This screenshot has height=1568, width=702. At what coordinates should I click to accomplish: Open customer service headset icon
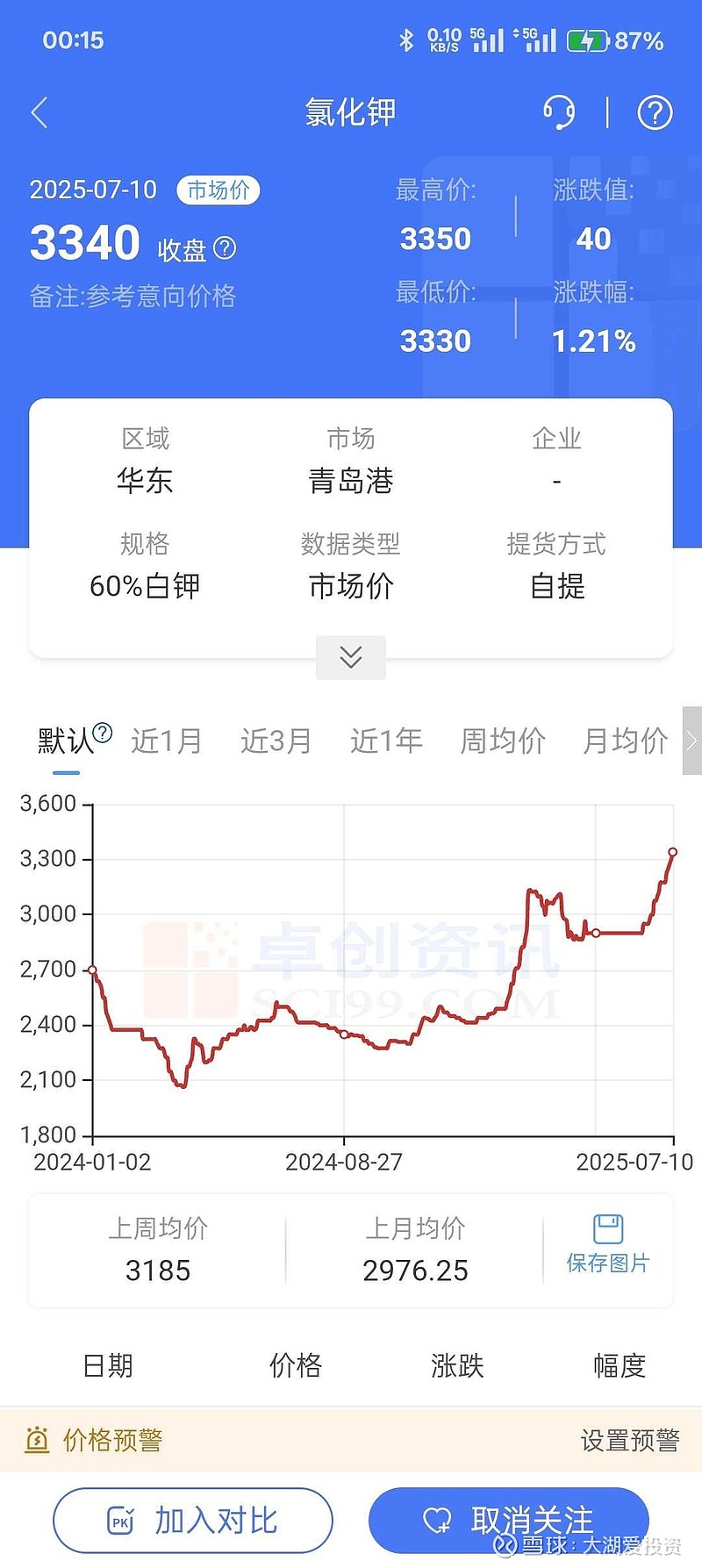(x=559, y=112)
